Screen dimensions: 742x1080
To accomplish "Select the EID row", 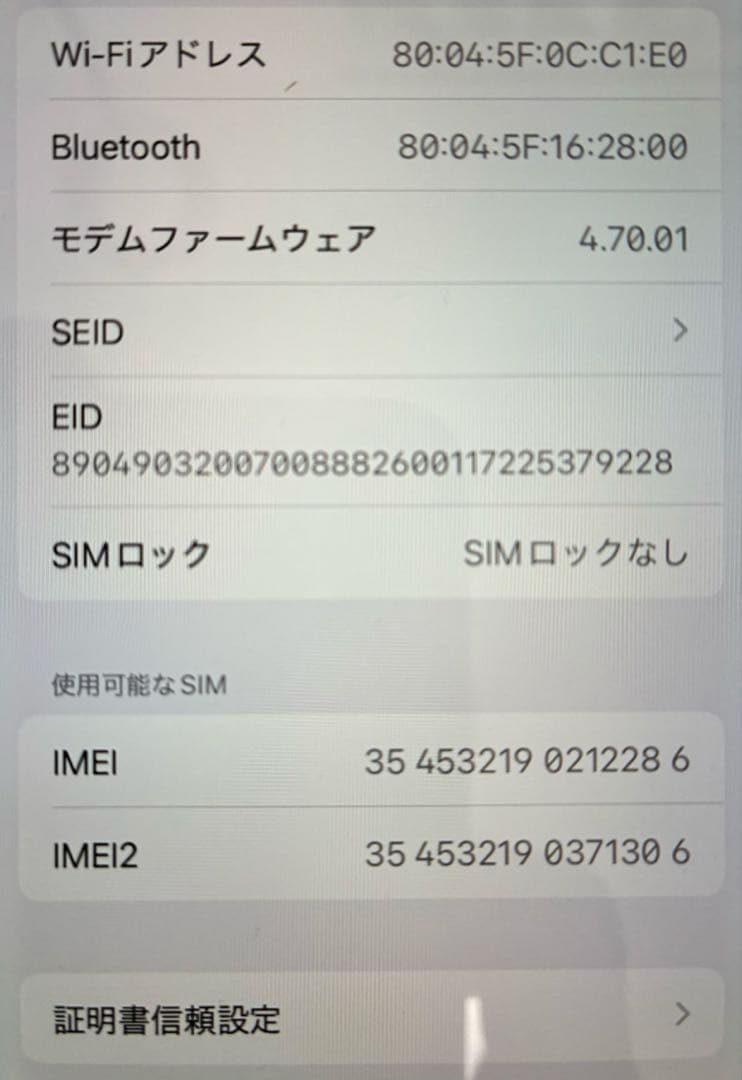I will coord(370,440).
